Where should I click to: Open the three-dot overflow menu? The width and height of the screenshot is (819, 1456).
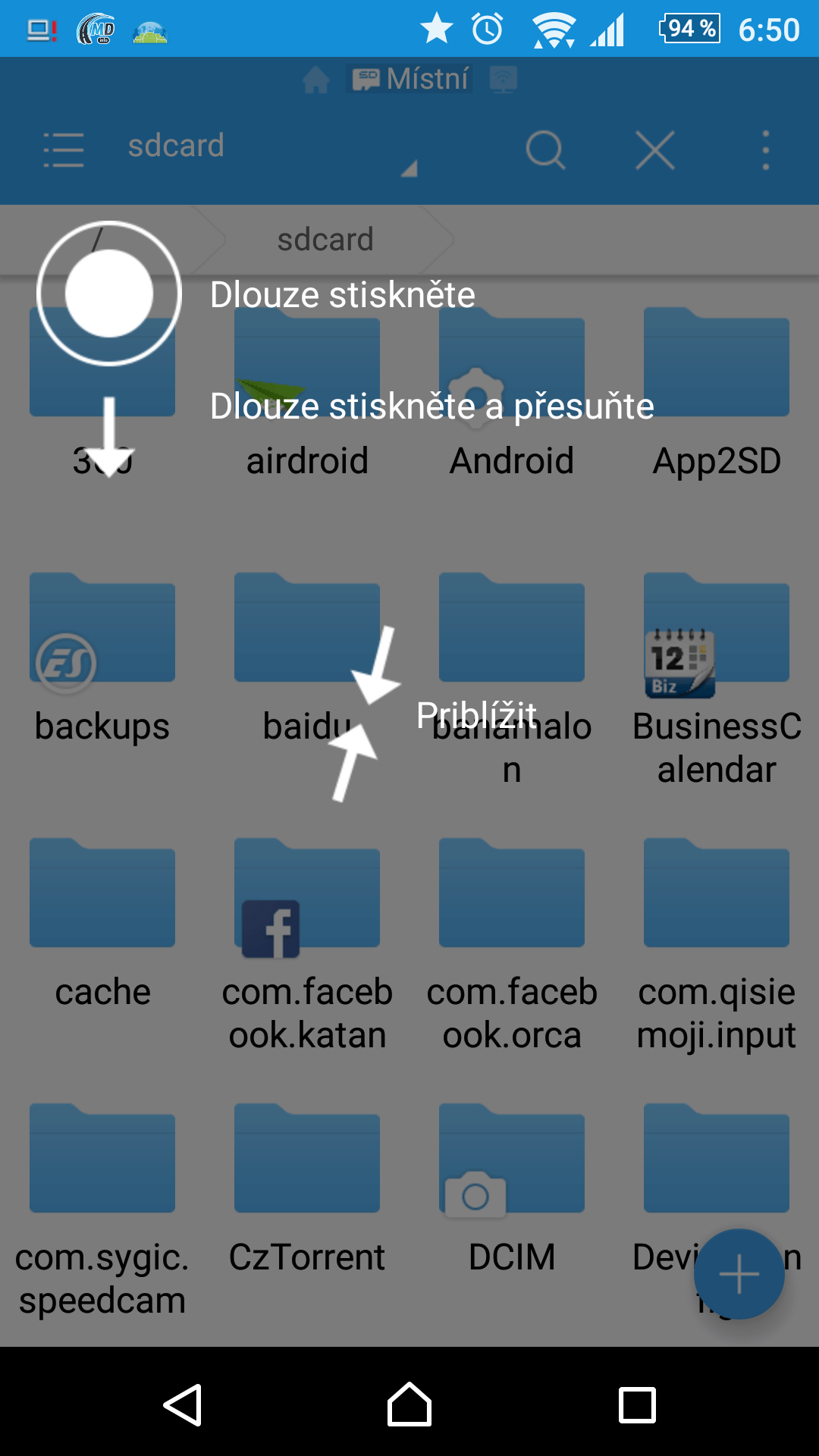point(766,149)
